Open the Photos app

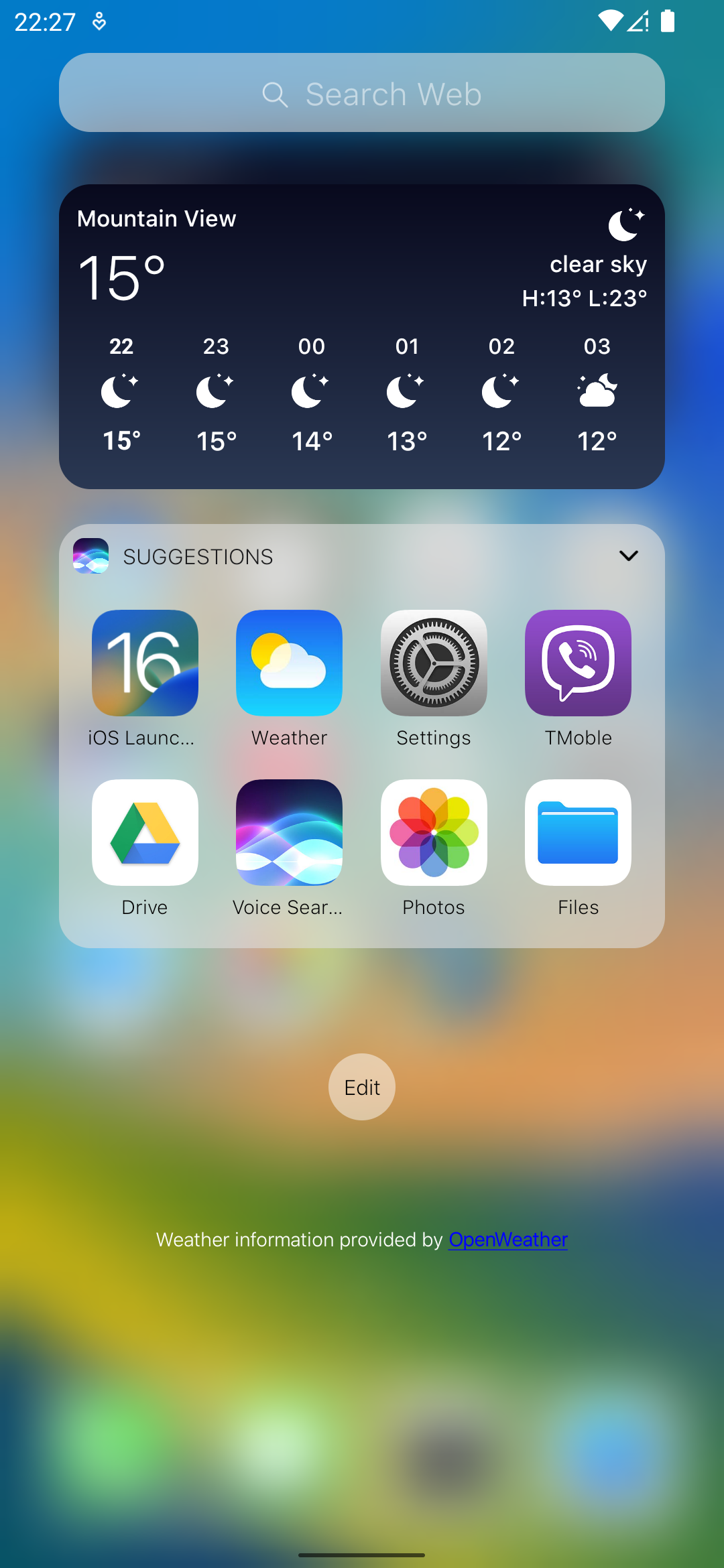434,832
